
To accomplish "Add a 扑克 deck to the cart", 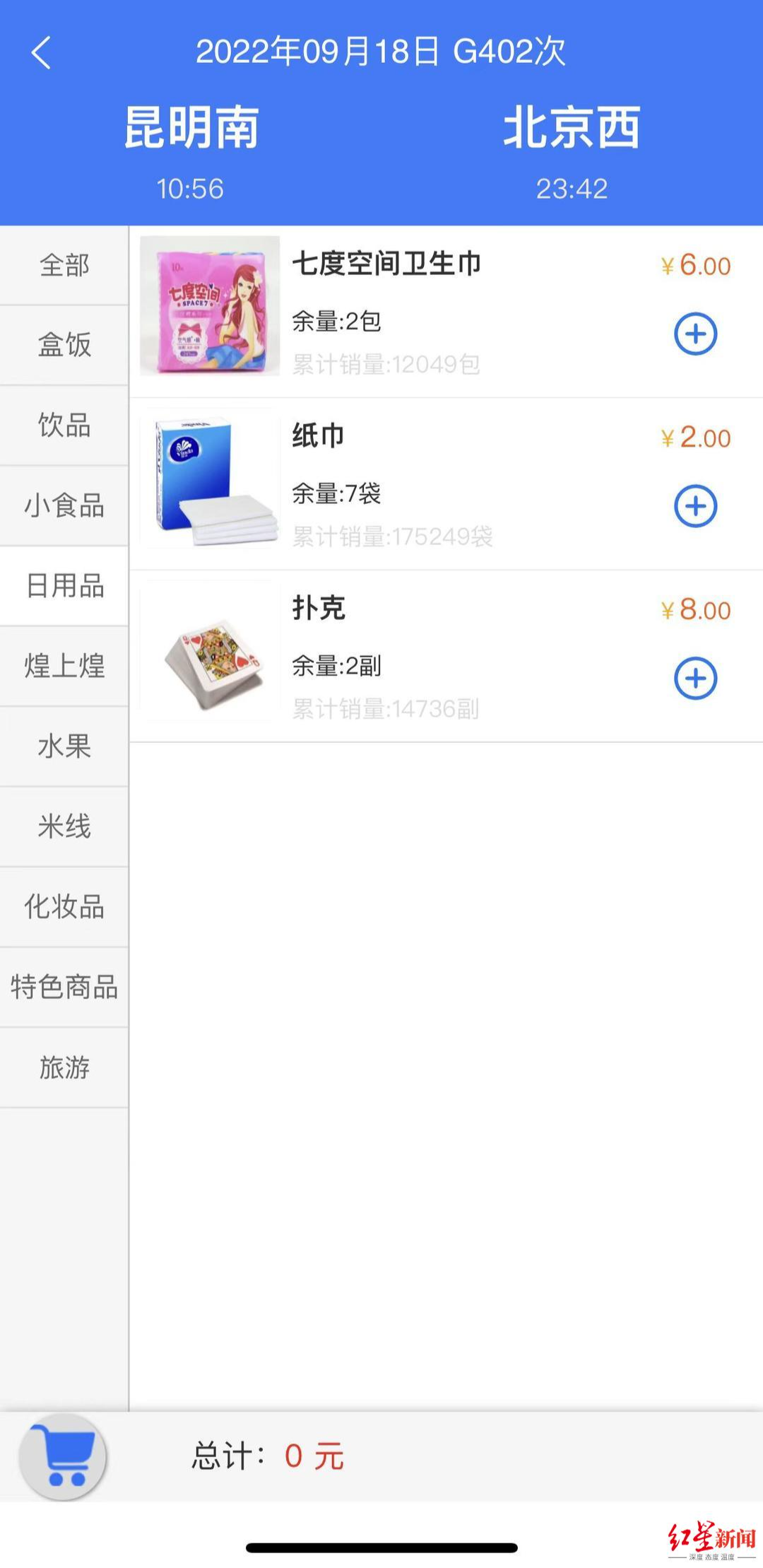I will 695,679.
